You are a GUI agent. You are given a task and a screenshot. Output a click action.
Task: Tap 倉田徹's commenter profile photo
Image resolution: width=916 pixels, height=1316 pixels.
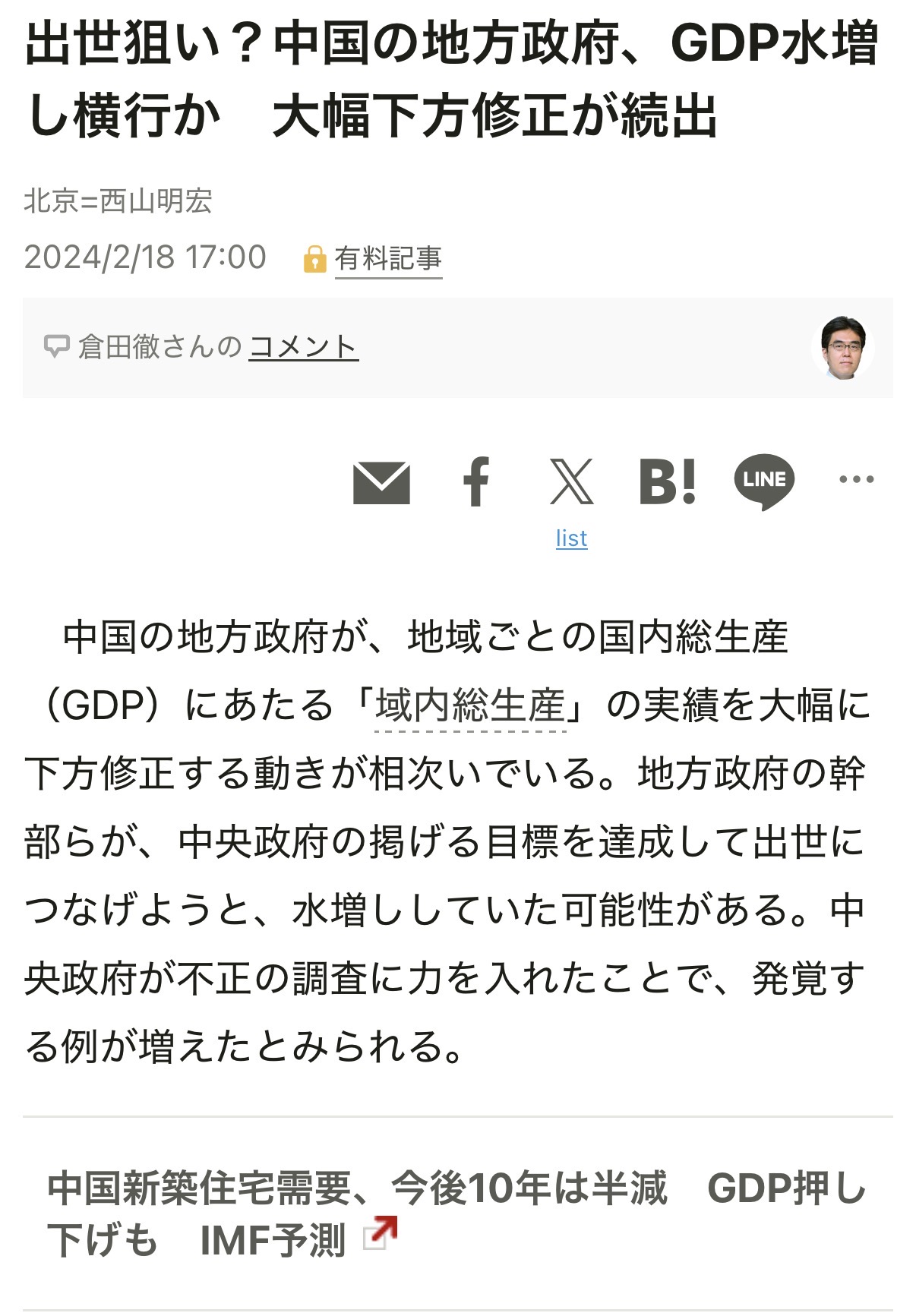point(842,348)
